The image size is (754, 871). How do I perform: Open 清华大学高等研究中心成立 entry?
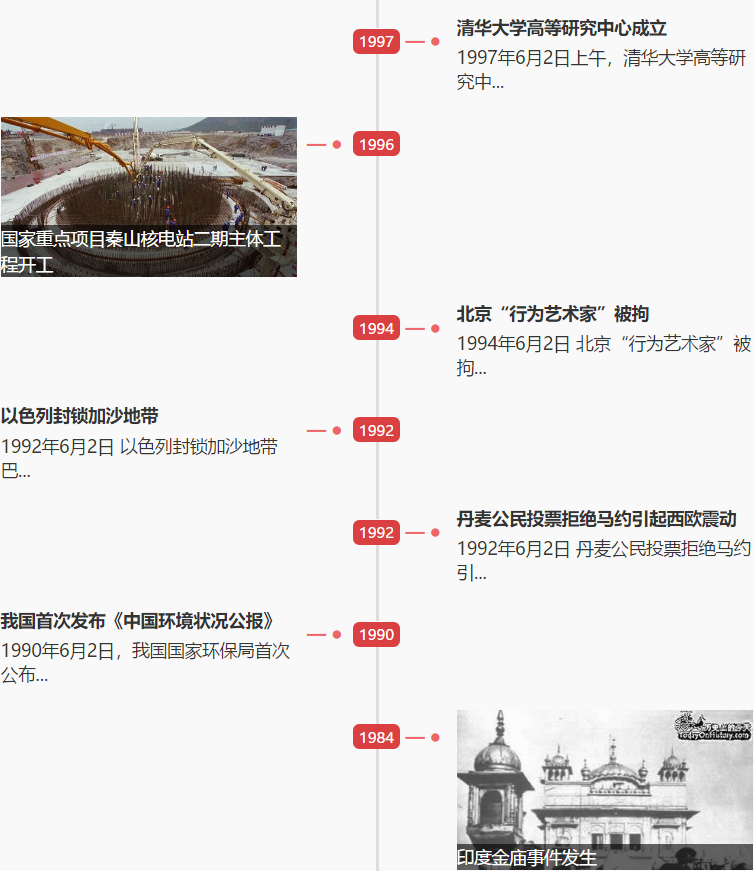(x=561, y=28)
